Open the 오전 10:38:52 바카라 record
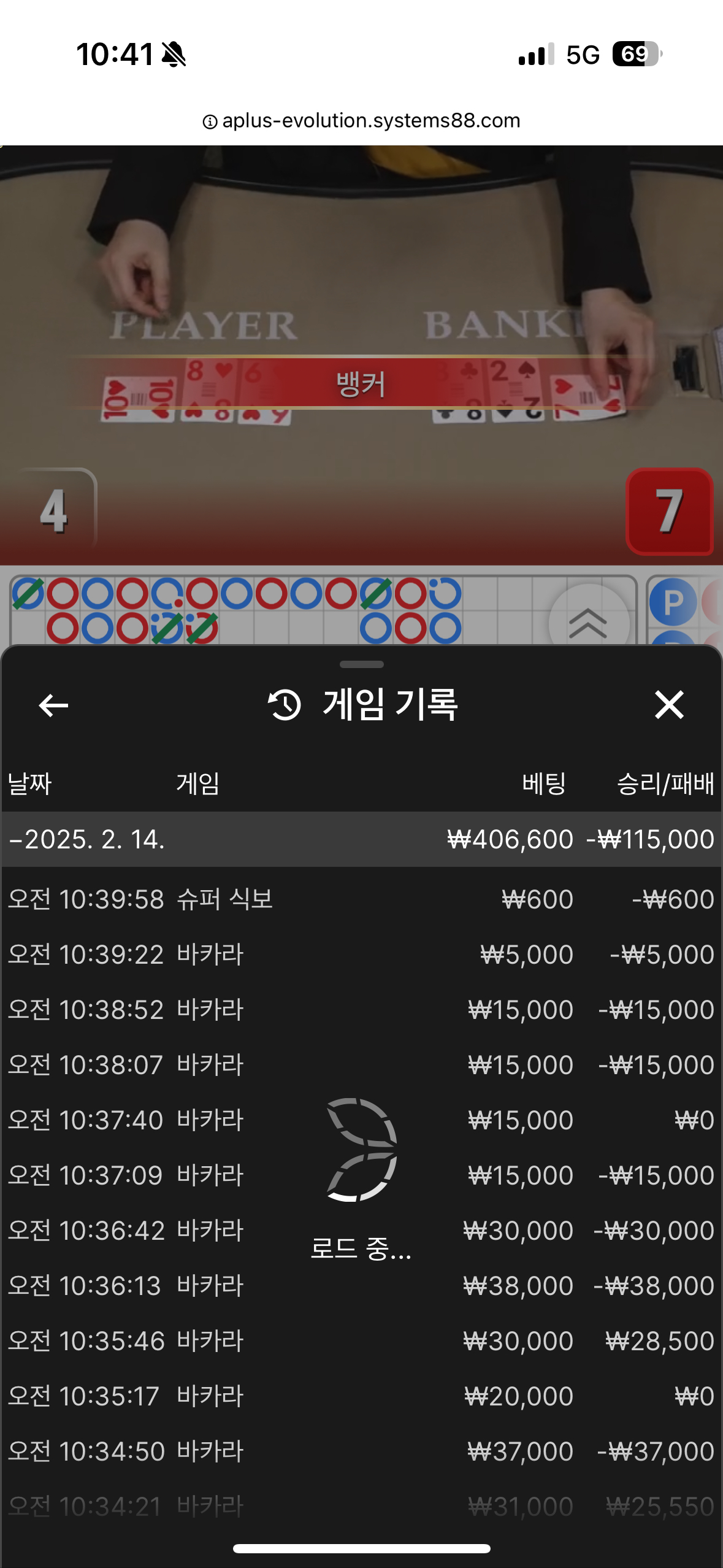The width and height of the screenshot is (723, 1568). 361,1010
